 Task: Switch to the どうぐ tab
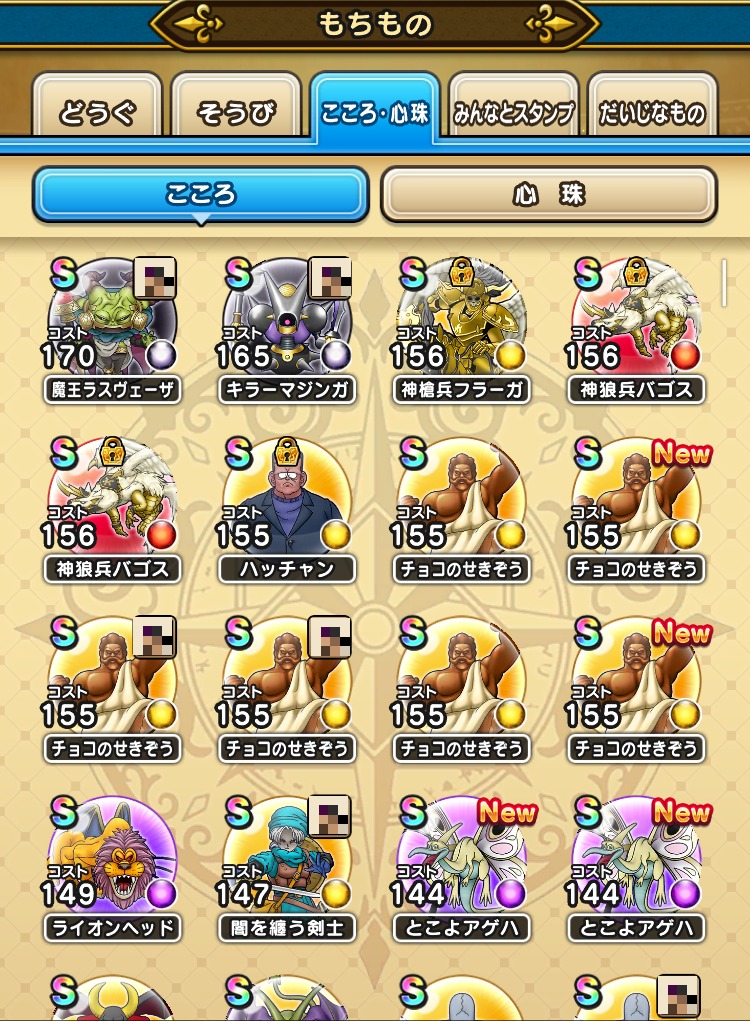pos(96,113)
